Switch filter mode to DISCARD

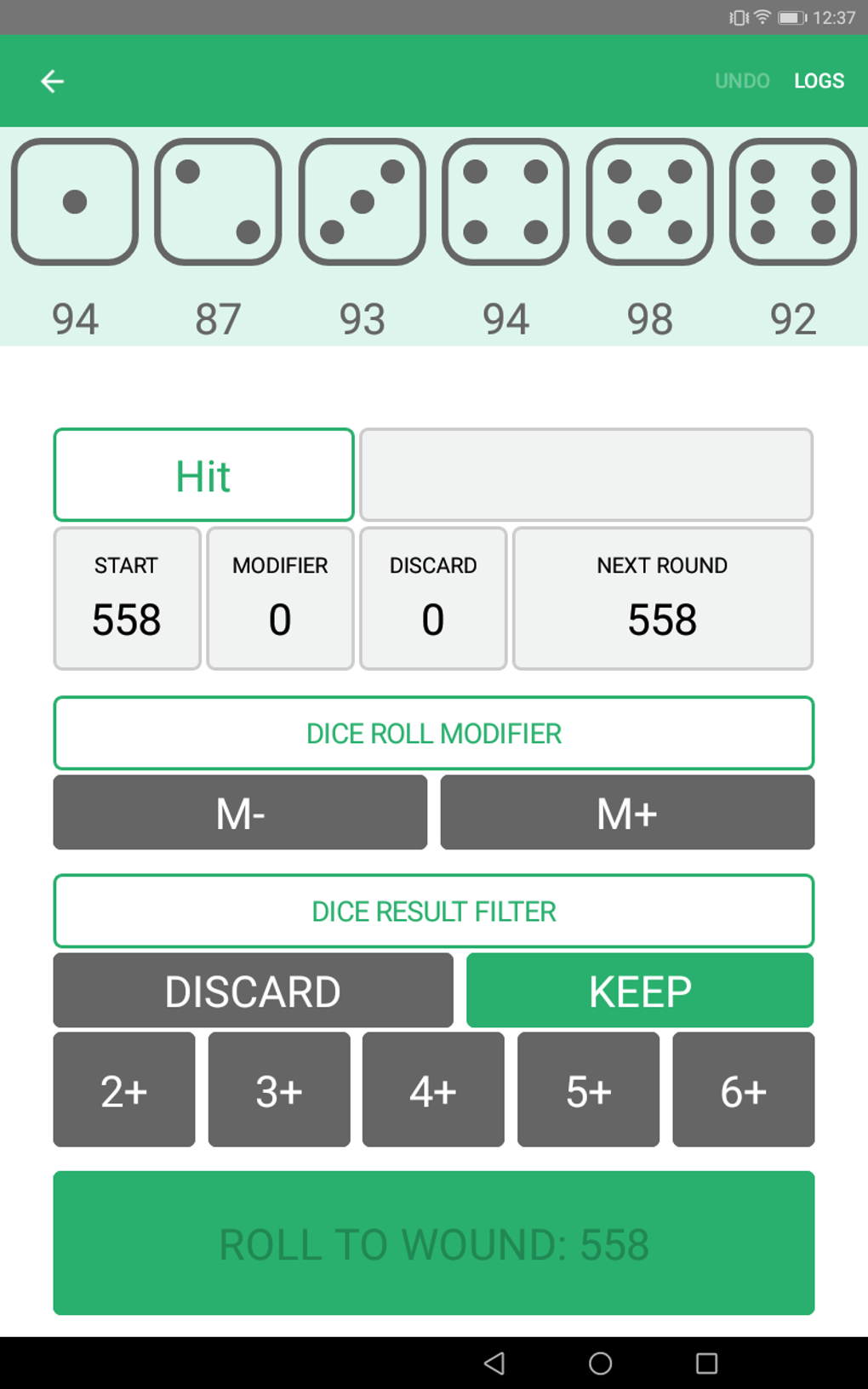pos(253,990)
